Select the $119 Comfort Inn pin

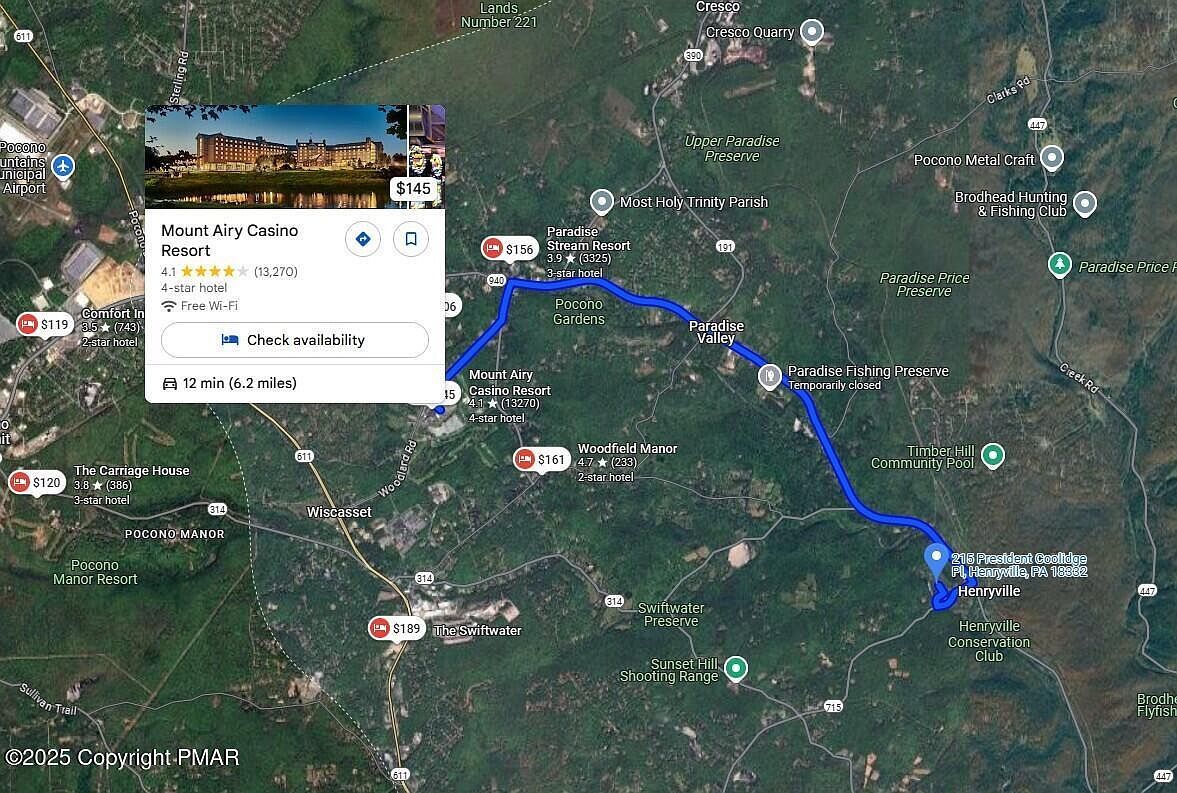45,324
